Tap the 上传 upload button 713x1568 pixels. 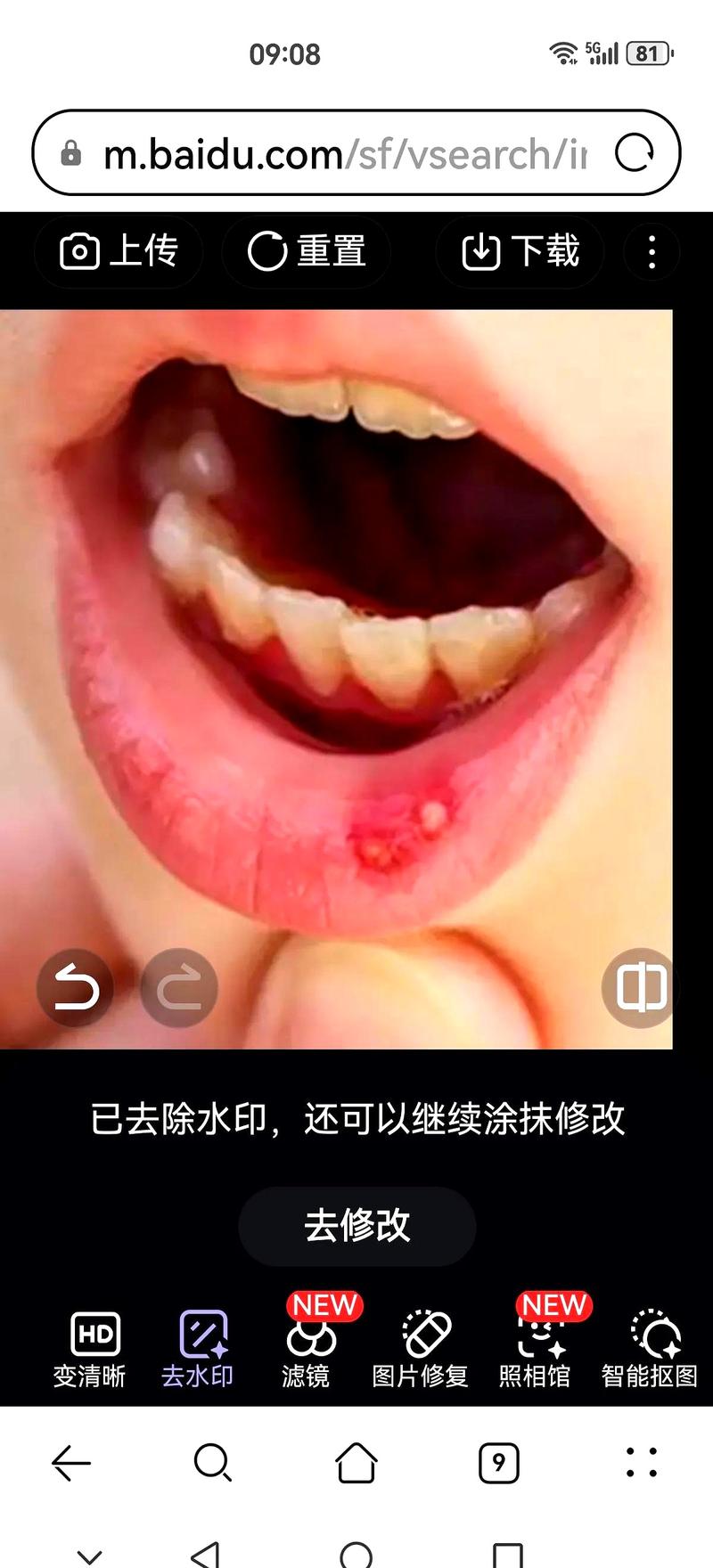(119, 251)
